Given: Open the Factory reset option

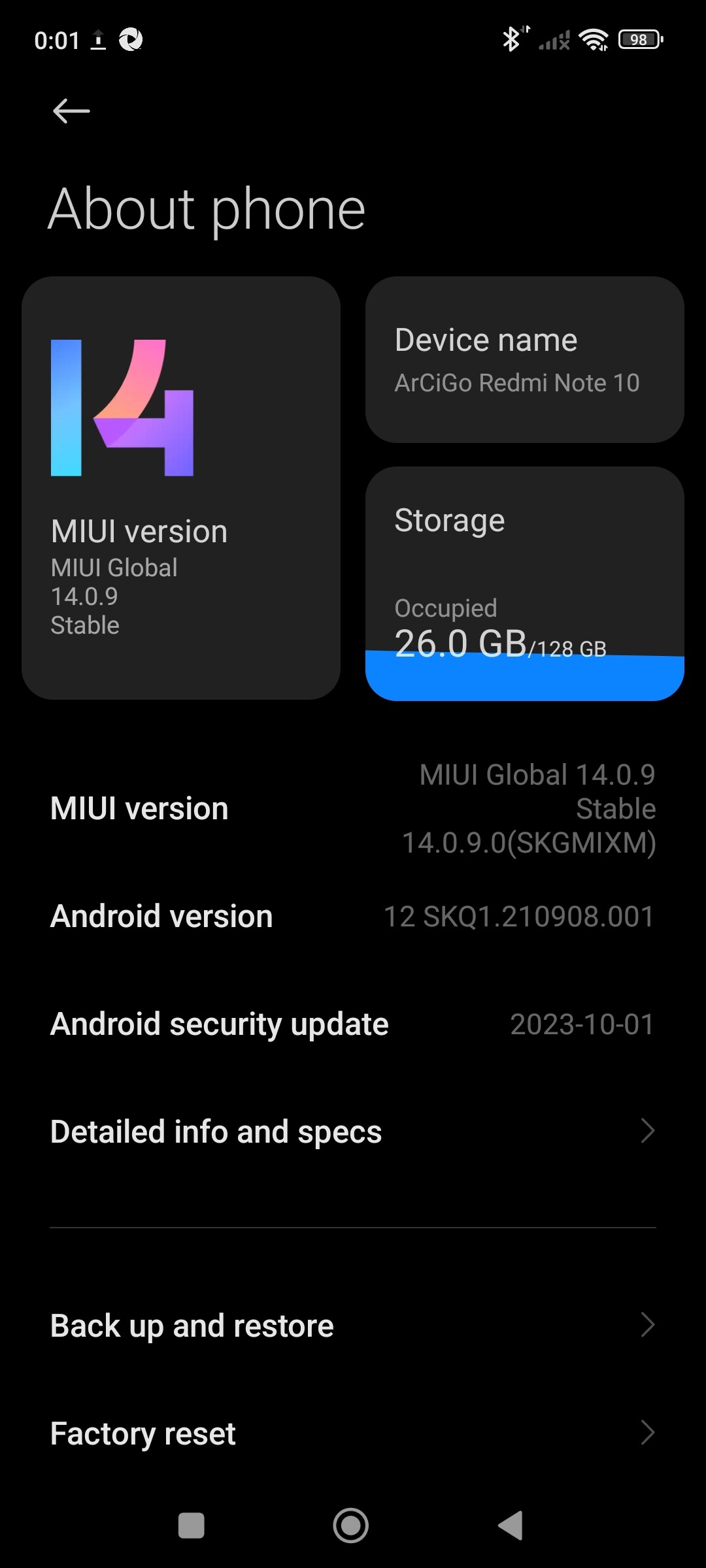Looking at the screenshot, I should (x=353, y=1433).
